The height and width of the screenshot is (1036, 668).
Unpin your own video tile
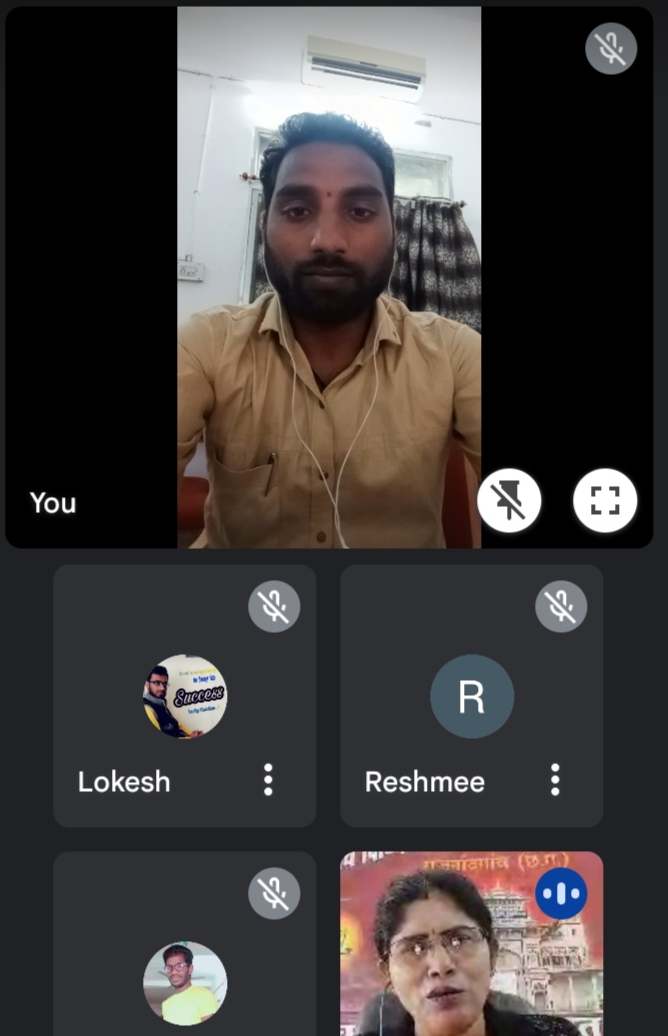click(x=509, y=500)
